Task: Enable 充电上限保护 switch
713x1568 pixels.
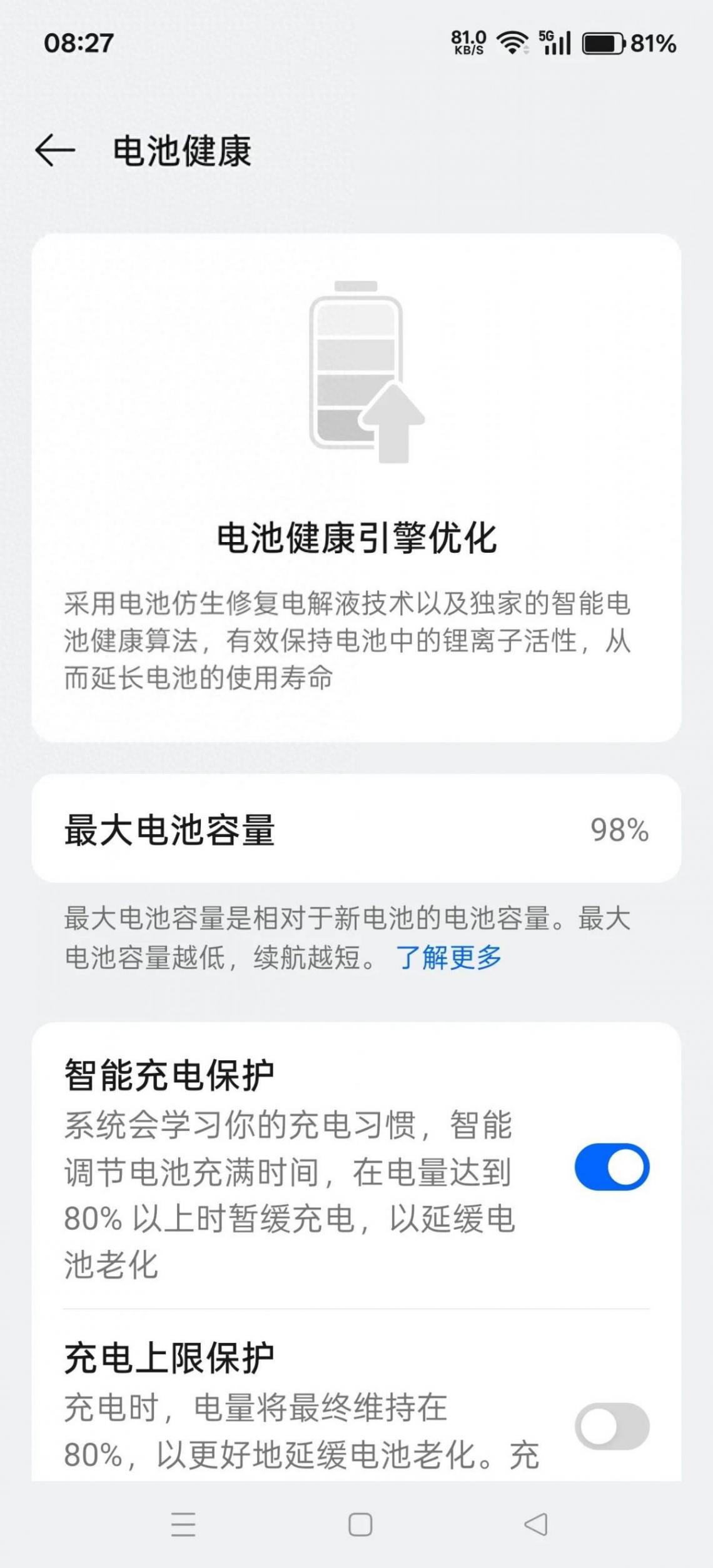Action: 612,1426
